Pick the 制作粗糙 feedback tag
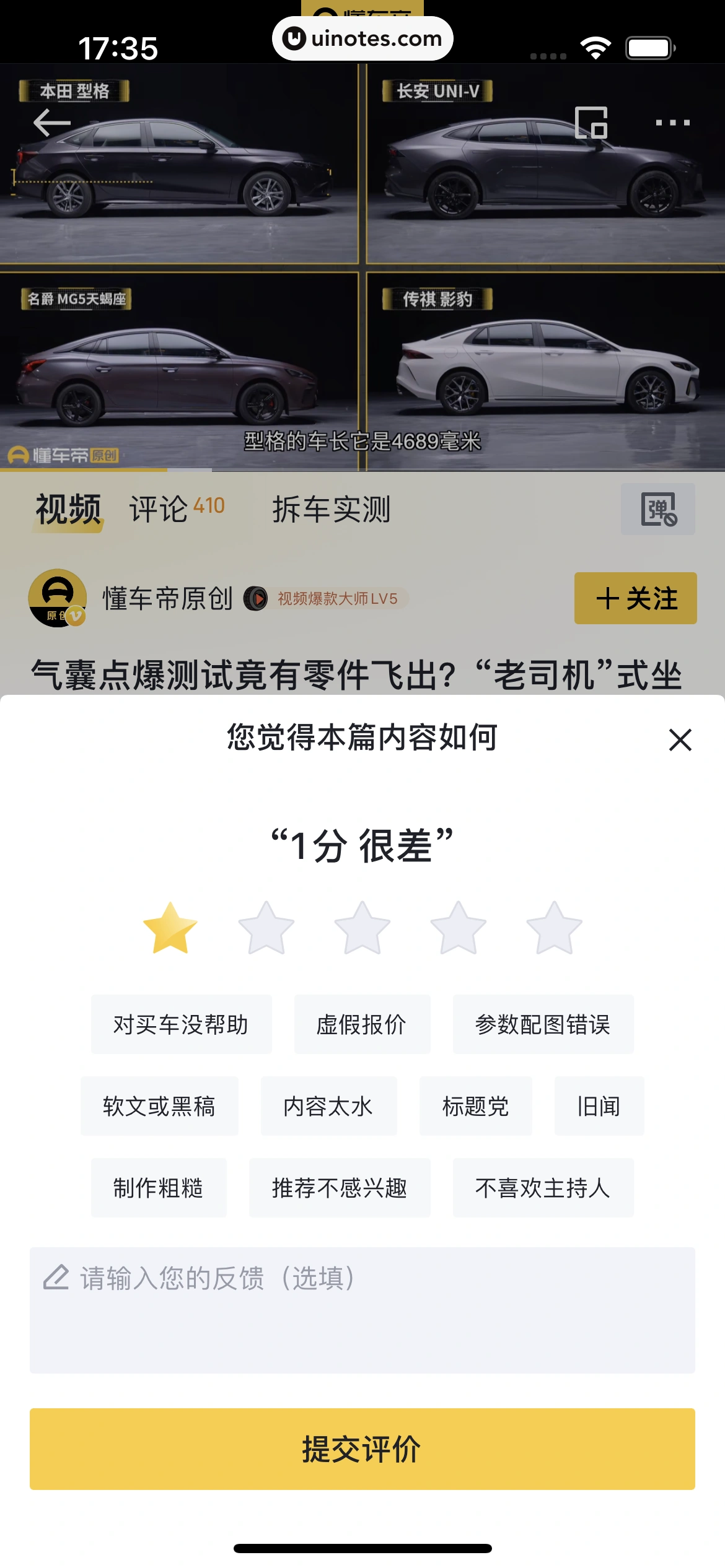The image size is (725, 1568). tap(159, 1188)
